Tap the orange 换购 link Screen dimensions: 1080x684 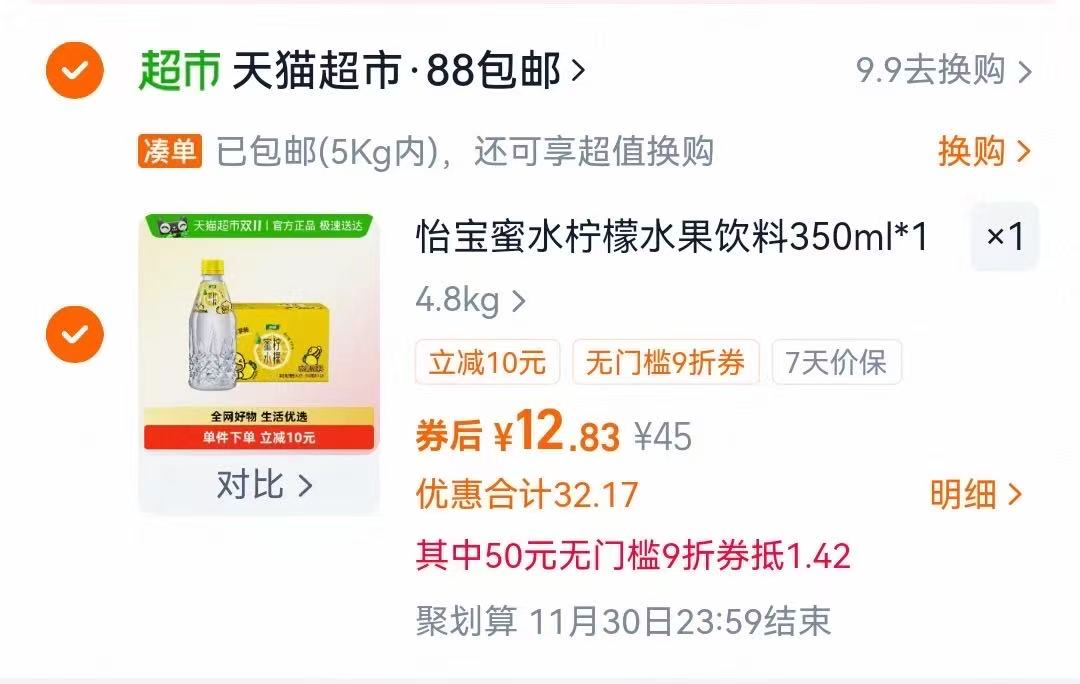[x=983, y=152]
